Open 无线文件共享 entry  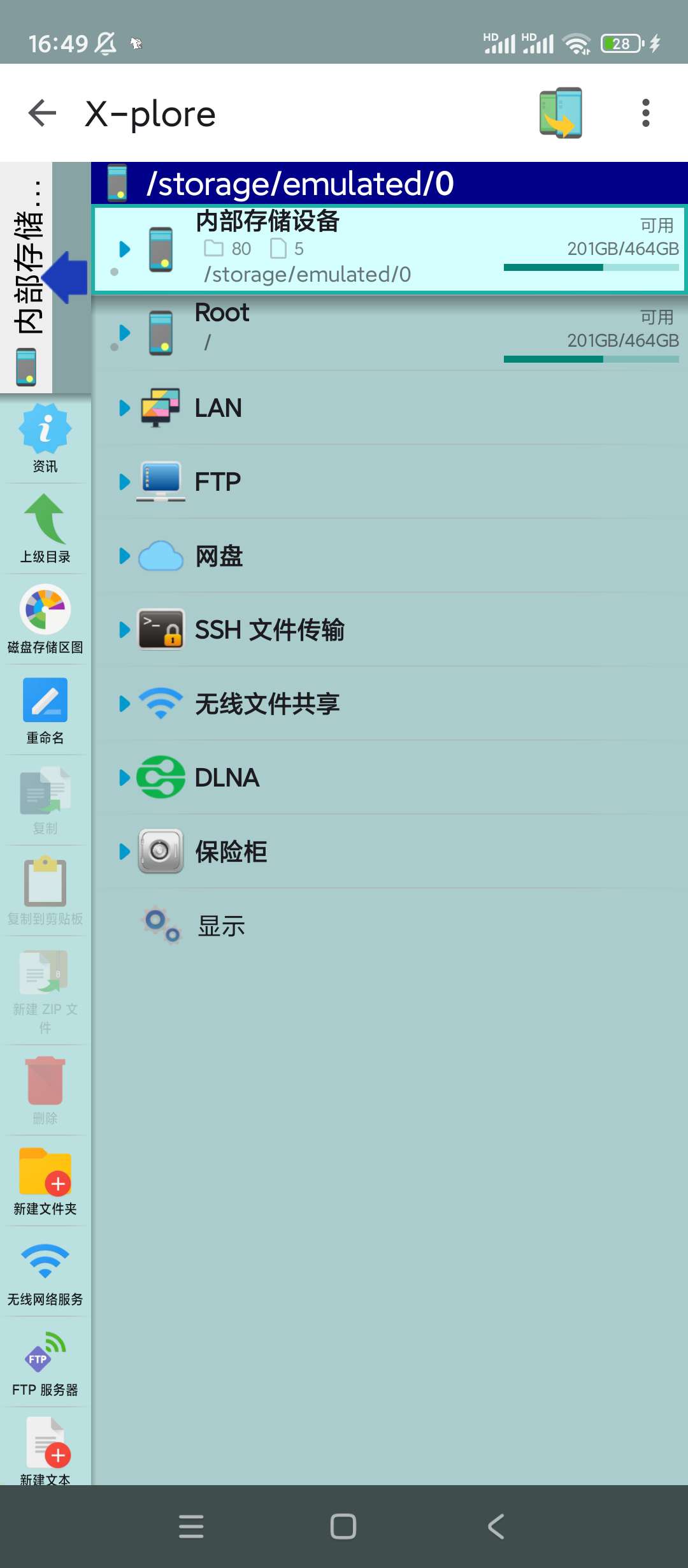click(x=266, y=704)
